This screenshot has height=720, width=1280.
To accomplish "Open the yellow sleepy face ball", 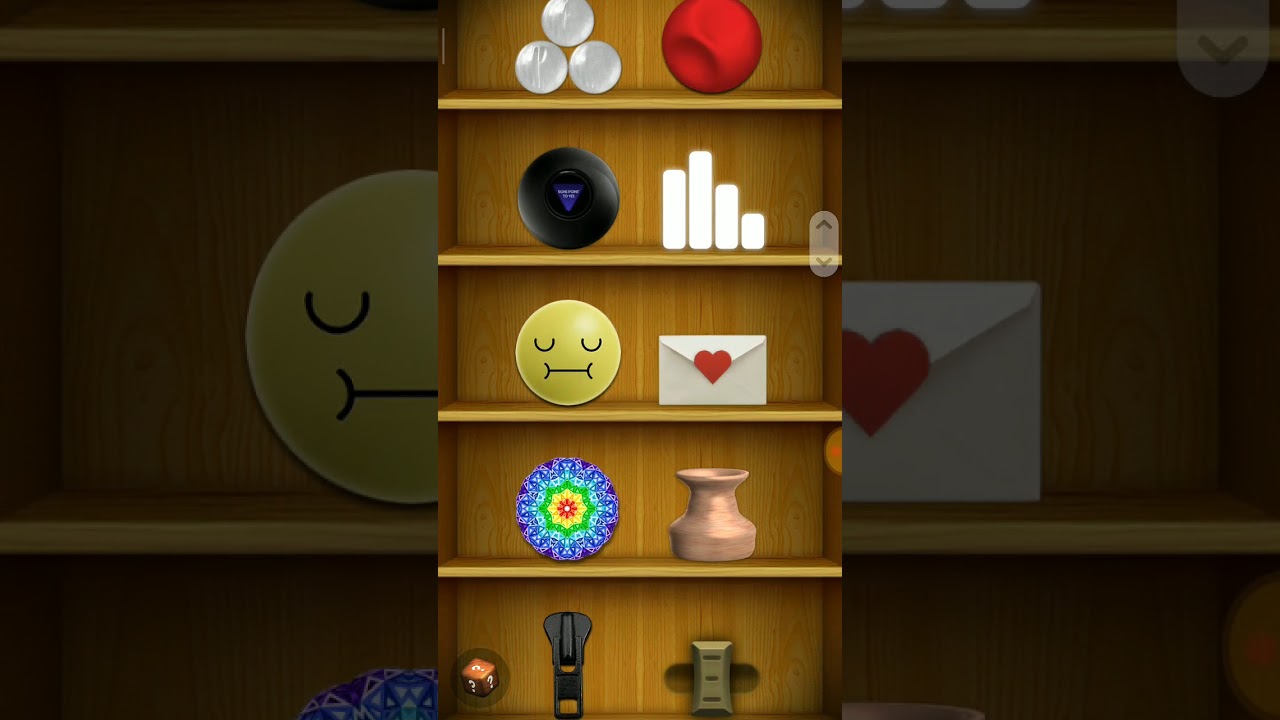I will (568, 353).
